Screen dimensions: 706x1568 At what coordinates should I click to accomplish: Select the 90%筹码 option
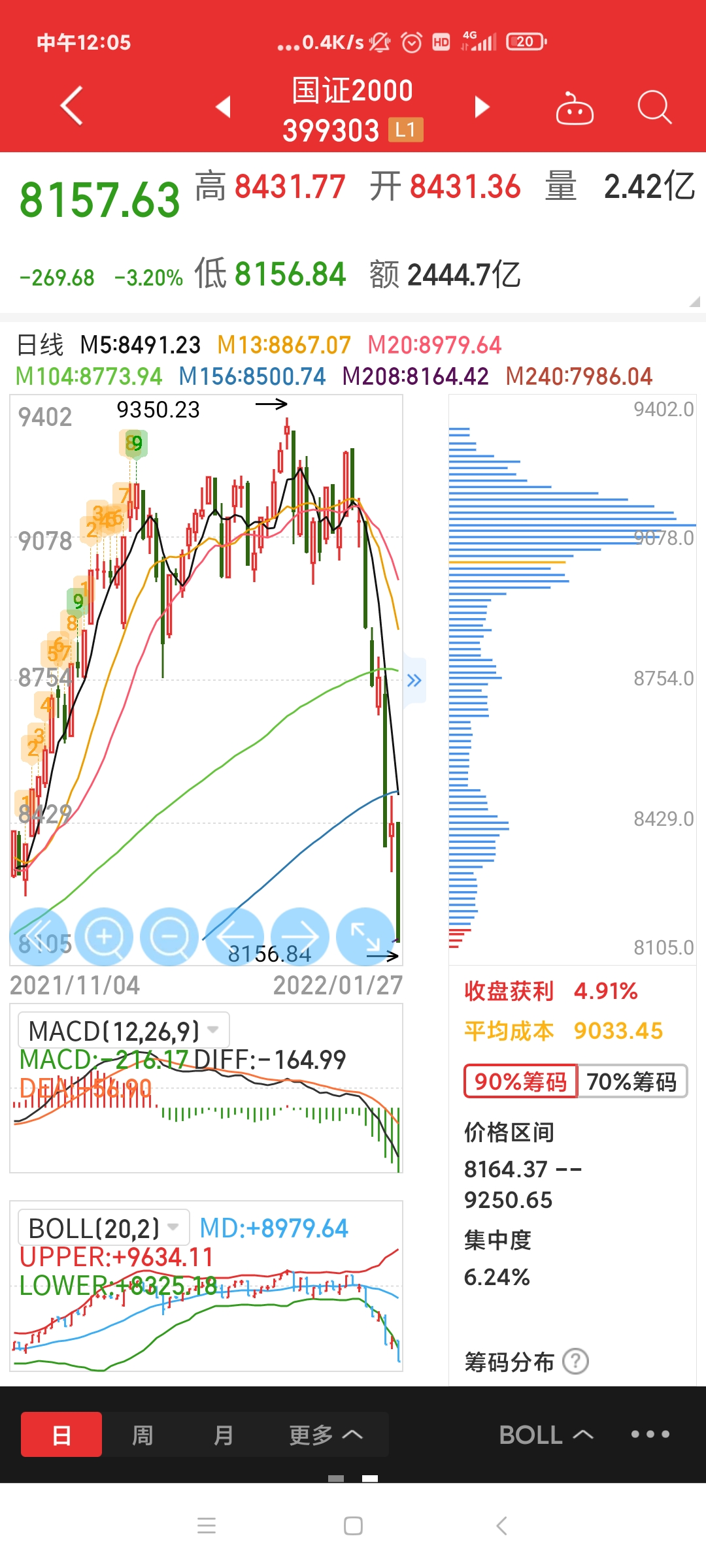point(520,1082)
